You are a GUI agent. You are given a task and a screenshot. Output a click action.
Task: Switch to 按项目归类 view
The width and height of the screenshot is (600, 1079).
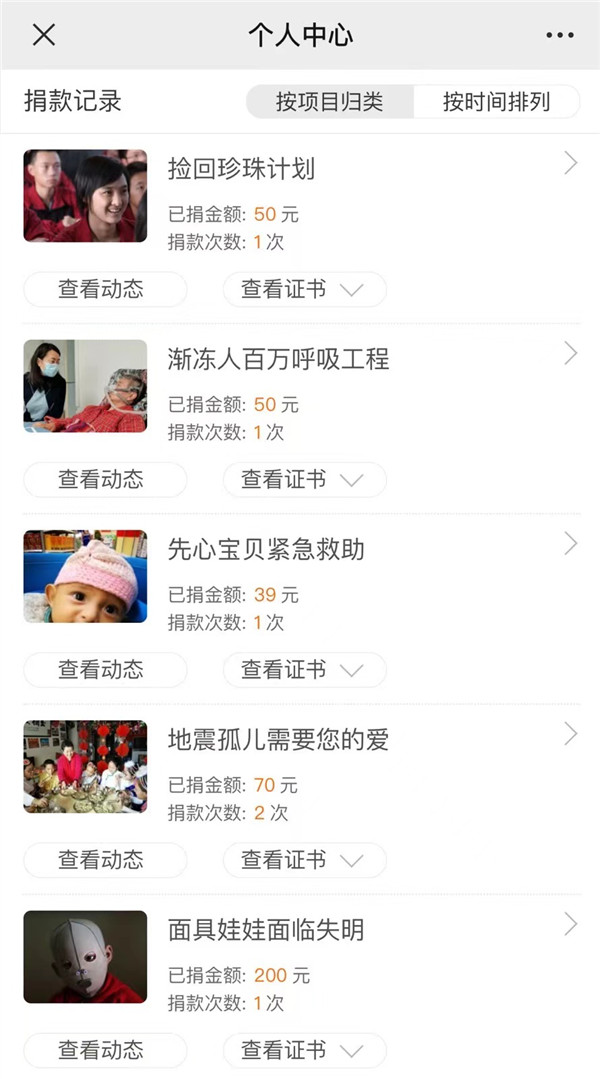(330, 102)
